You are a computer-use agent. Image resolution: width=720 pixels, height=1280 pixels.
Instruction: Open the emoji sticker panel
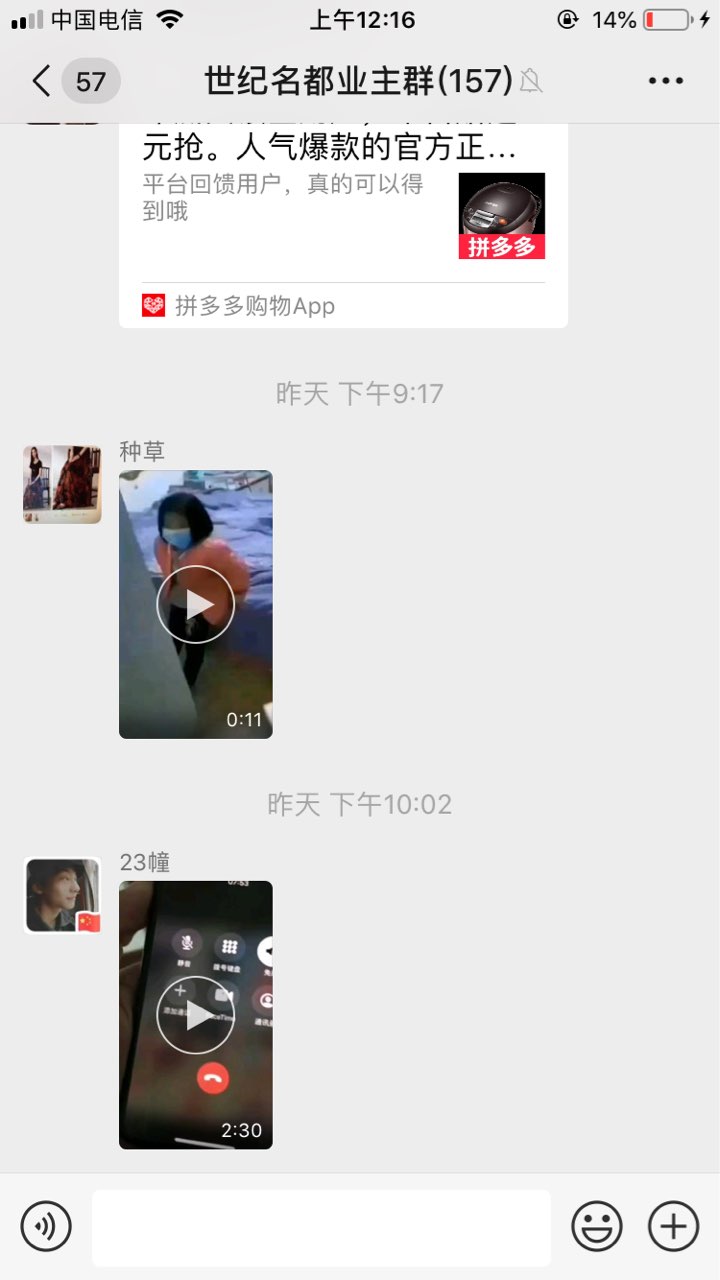tap(597, 1226)
